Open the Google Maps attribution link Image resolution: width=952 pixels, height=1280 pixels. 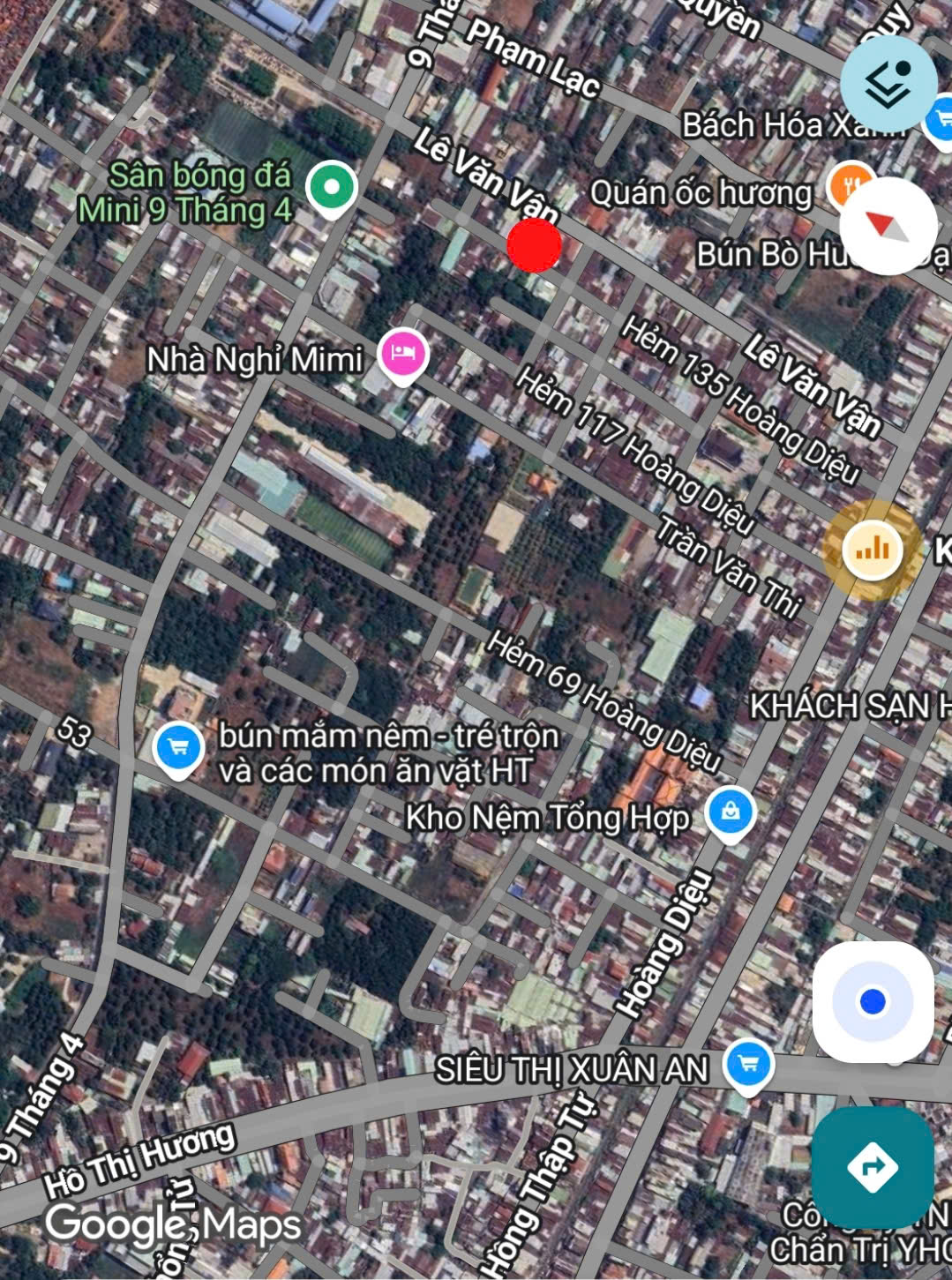coord(173,1222)
